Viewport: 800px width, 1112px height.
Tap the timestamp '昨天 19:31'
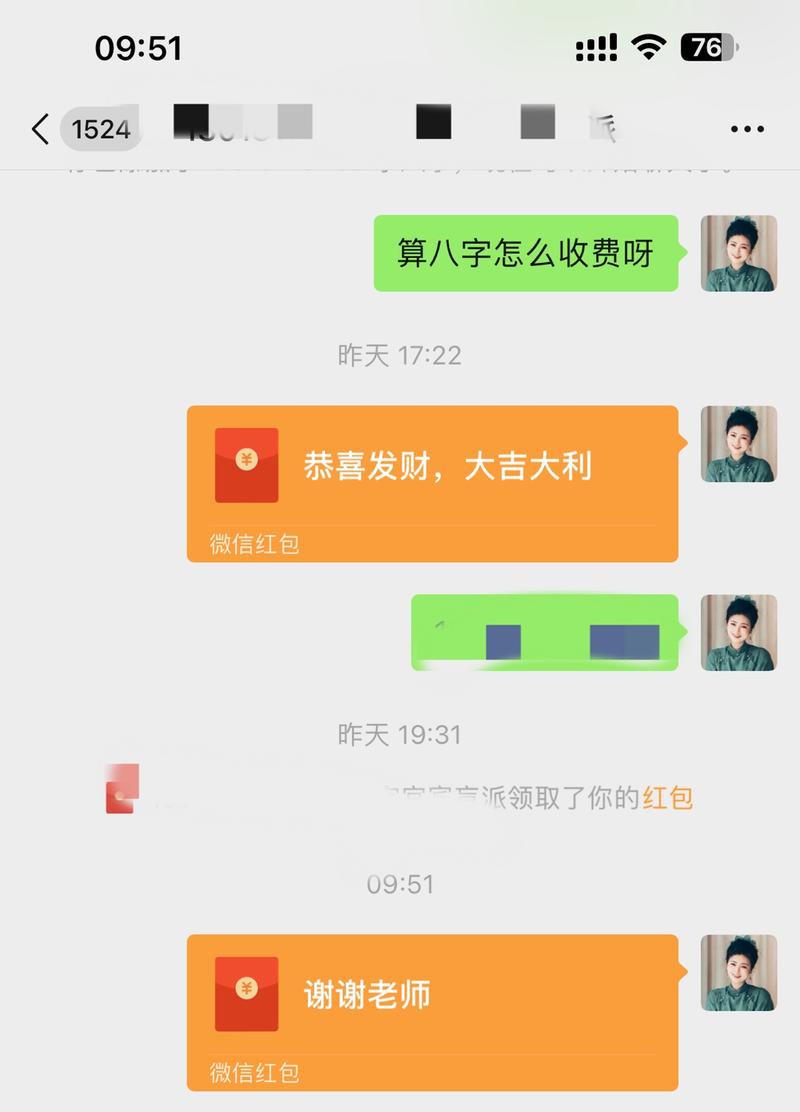(400, 735)
